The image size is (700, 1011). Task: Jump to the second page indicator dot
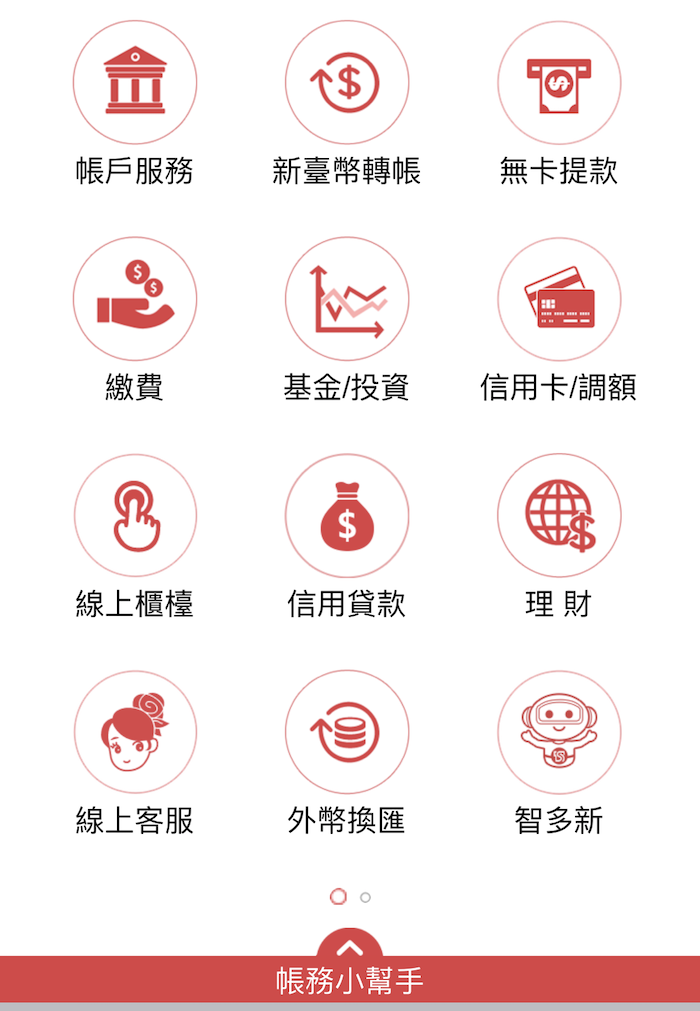click(365, 897)
